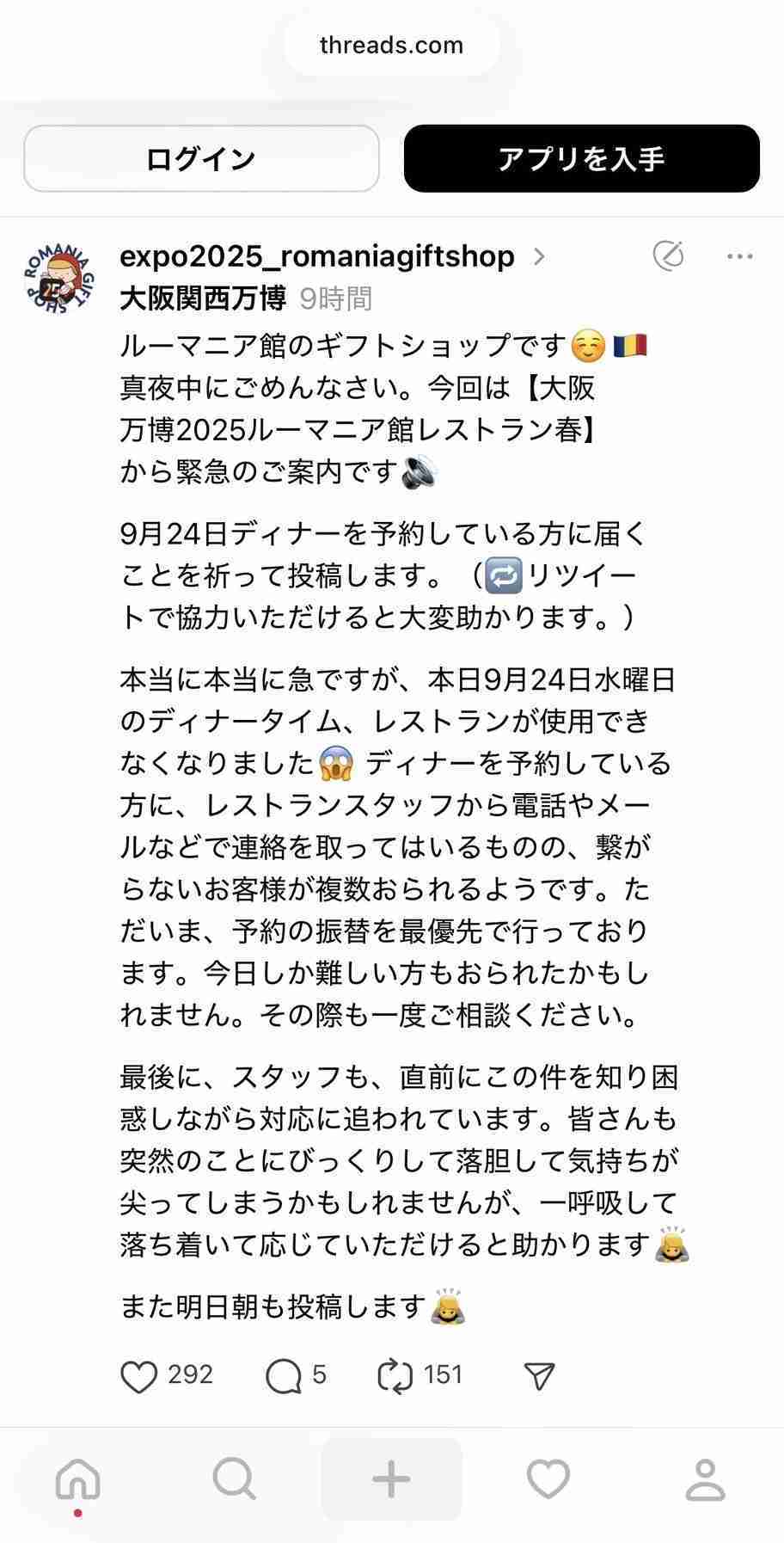Open the expo2025_romaniagiftshop profile avatar
This screenshot has height=1543, width=784.
click(60, 280)
